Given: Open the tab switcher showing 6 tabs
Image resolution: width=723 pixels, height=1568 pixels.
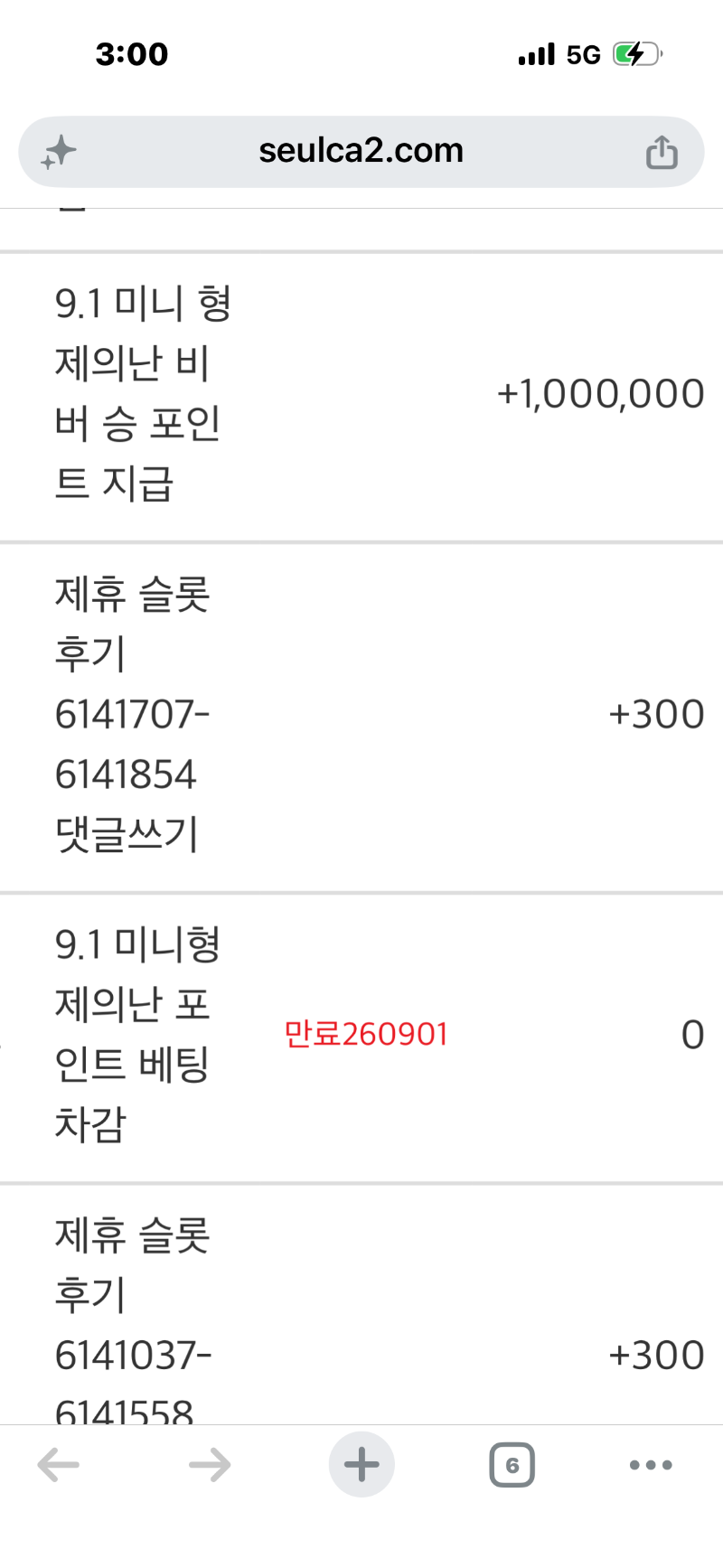Looking at the screenshot, I should coord(512,1465).
